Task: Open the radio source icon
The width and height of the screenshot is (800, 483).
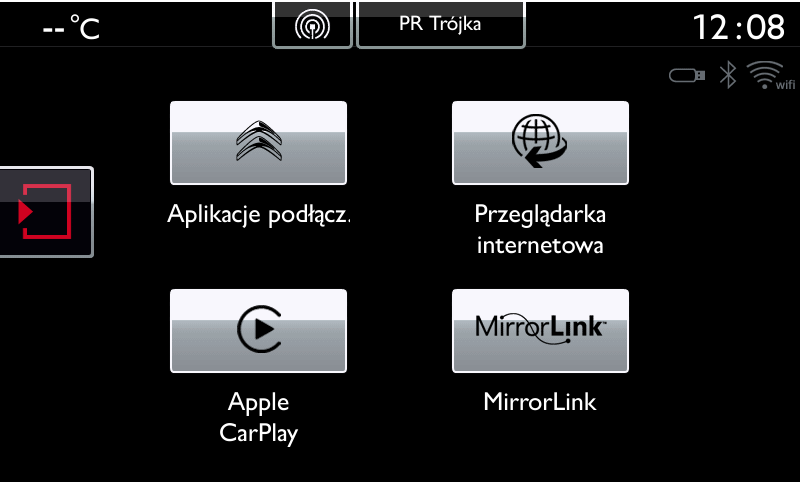Action: [x=312, y=25]
